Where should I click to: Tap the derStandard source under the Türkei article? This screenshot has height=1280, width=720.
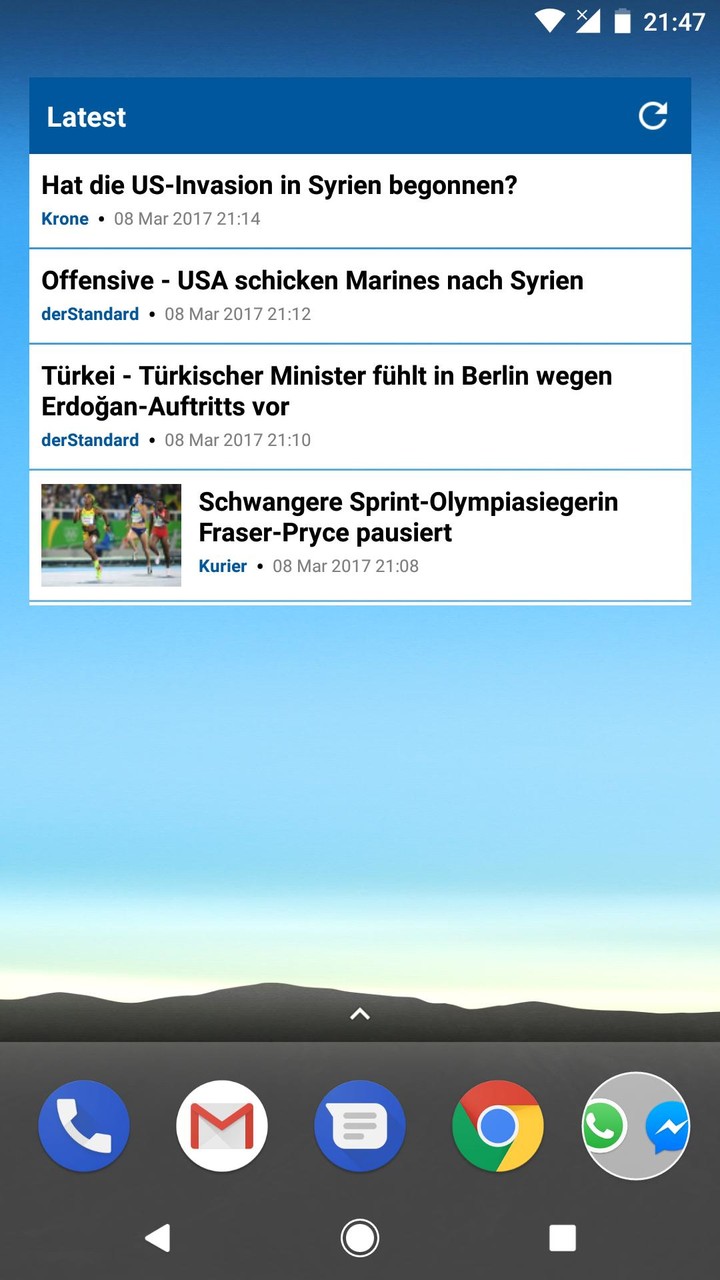click(90, 440)
